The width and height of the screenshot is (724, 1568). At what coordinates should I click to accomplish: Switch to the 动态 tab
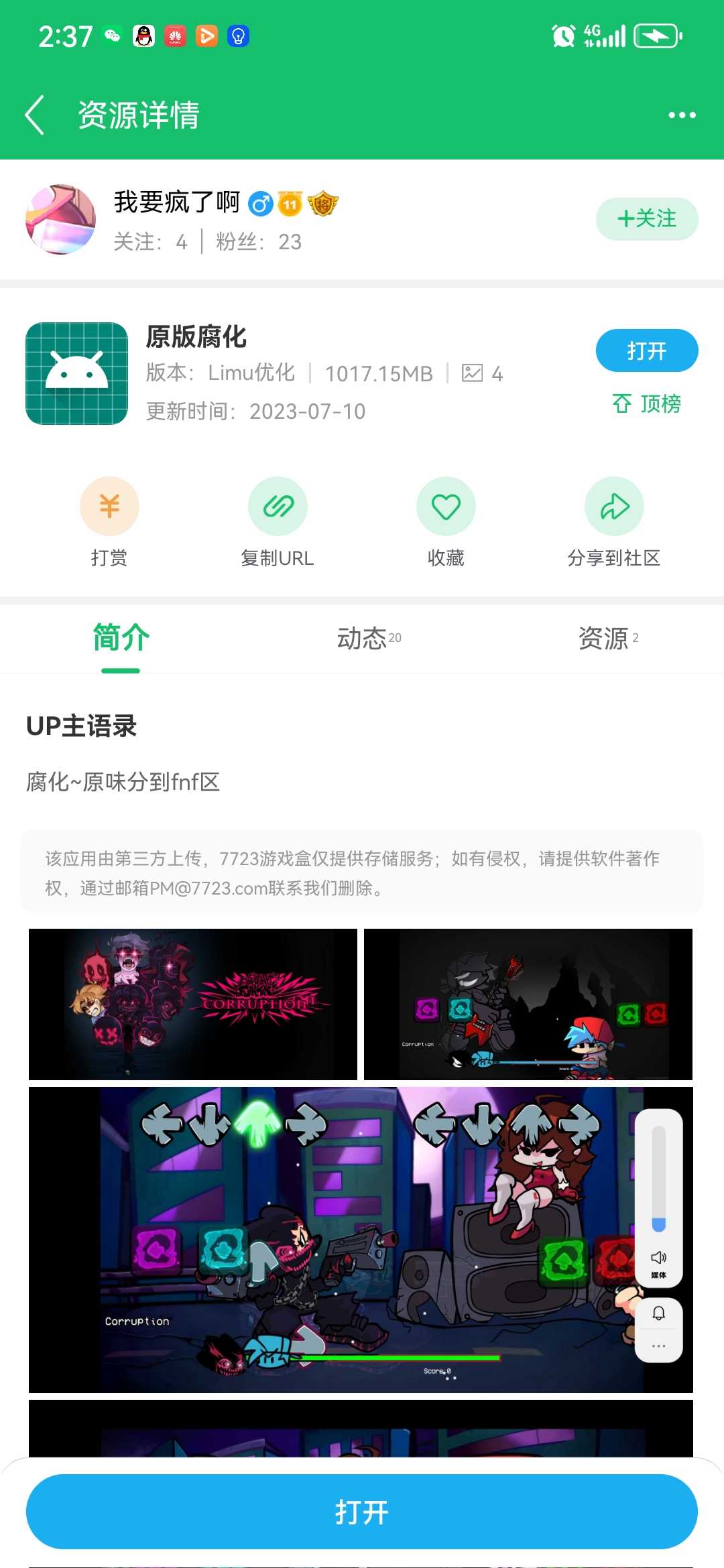(x=369, y=638)
